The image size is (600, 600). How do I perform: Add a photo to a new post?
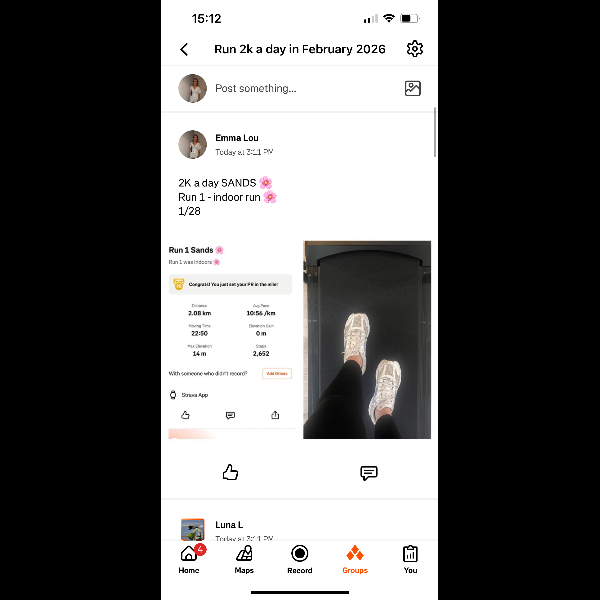413,88
